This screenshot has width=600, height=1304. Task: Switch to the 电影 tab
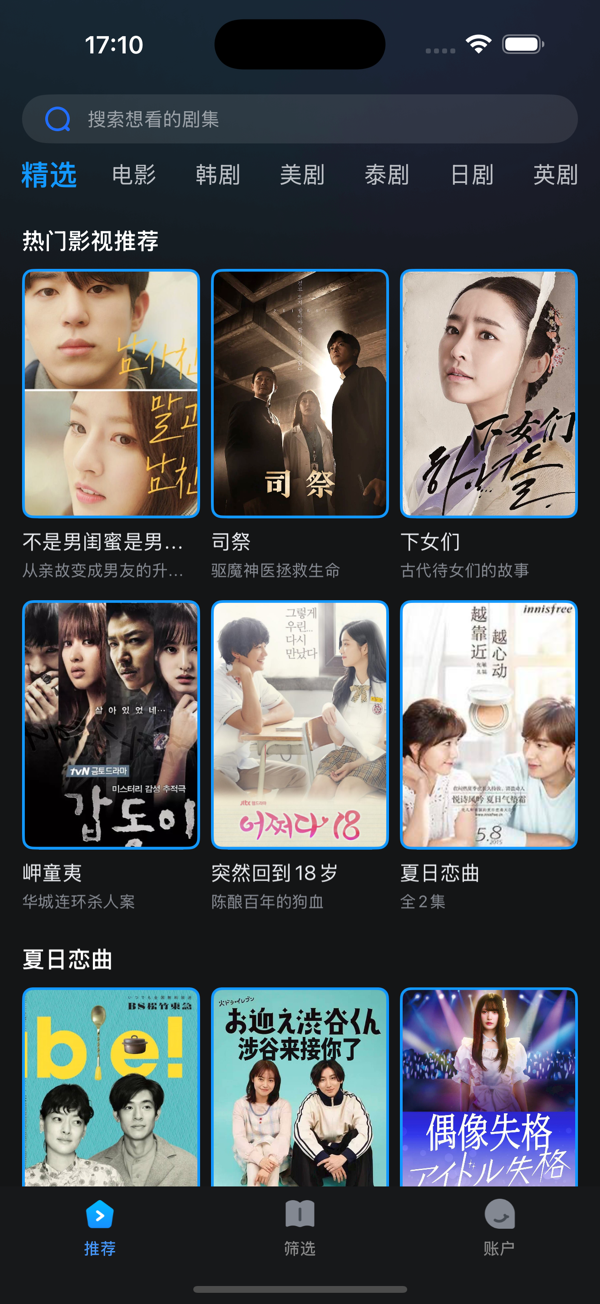coord(134,175)
